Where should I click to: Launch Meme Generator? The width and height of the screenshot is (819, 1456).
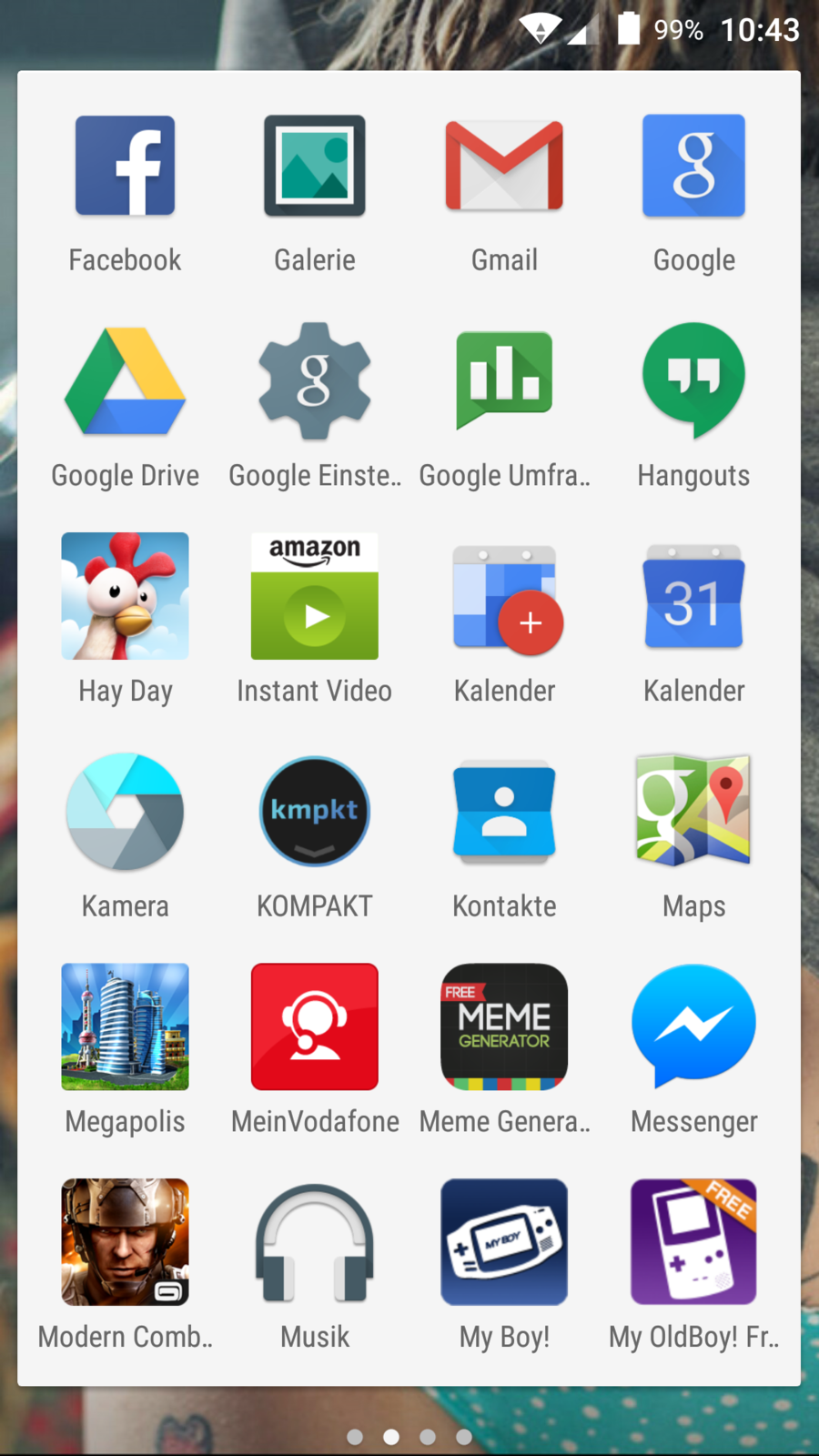coord(504,1026)
